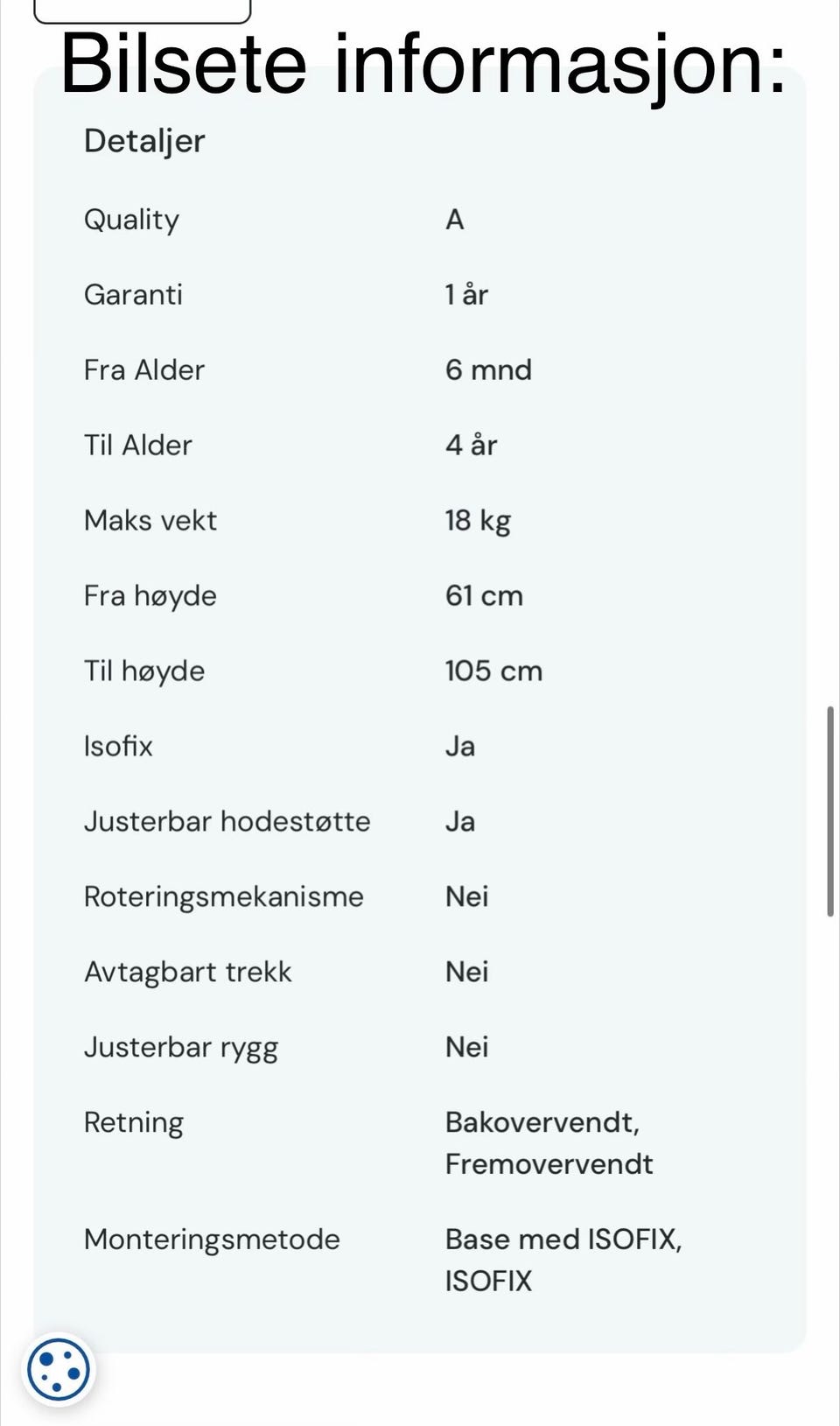Click the rounded button at top of page
Image resolution: width=840 pixels, height=1426 pixels.
(144, 9)
